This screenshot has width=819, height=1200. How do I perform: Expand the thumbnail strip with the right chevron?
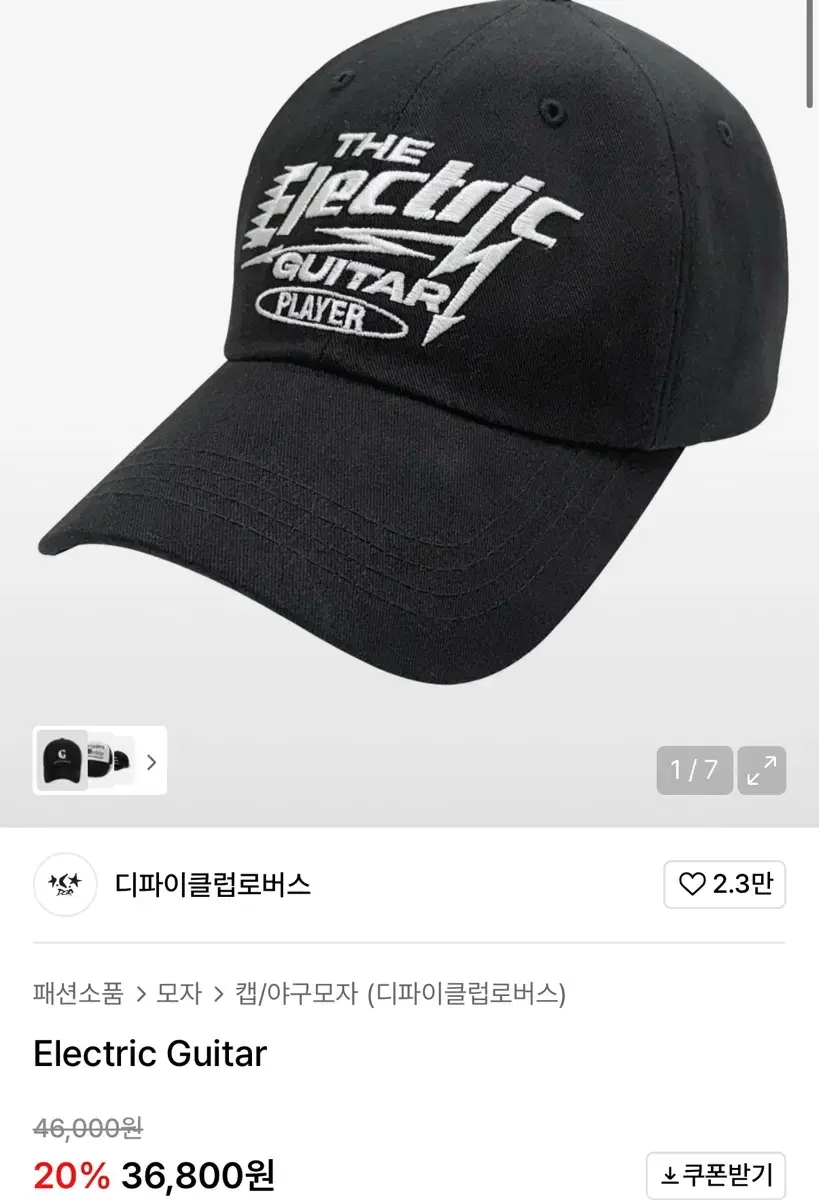coord(152,762)
